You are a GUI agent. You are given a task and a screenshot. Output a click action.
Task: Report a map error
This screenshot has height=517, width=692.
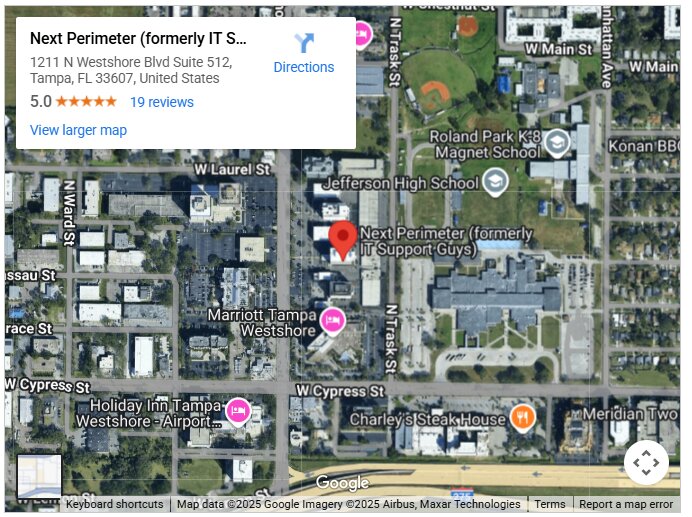(626, 505)
